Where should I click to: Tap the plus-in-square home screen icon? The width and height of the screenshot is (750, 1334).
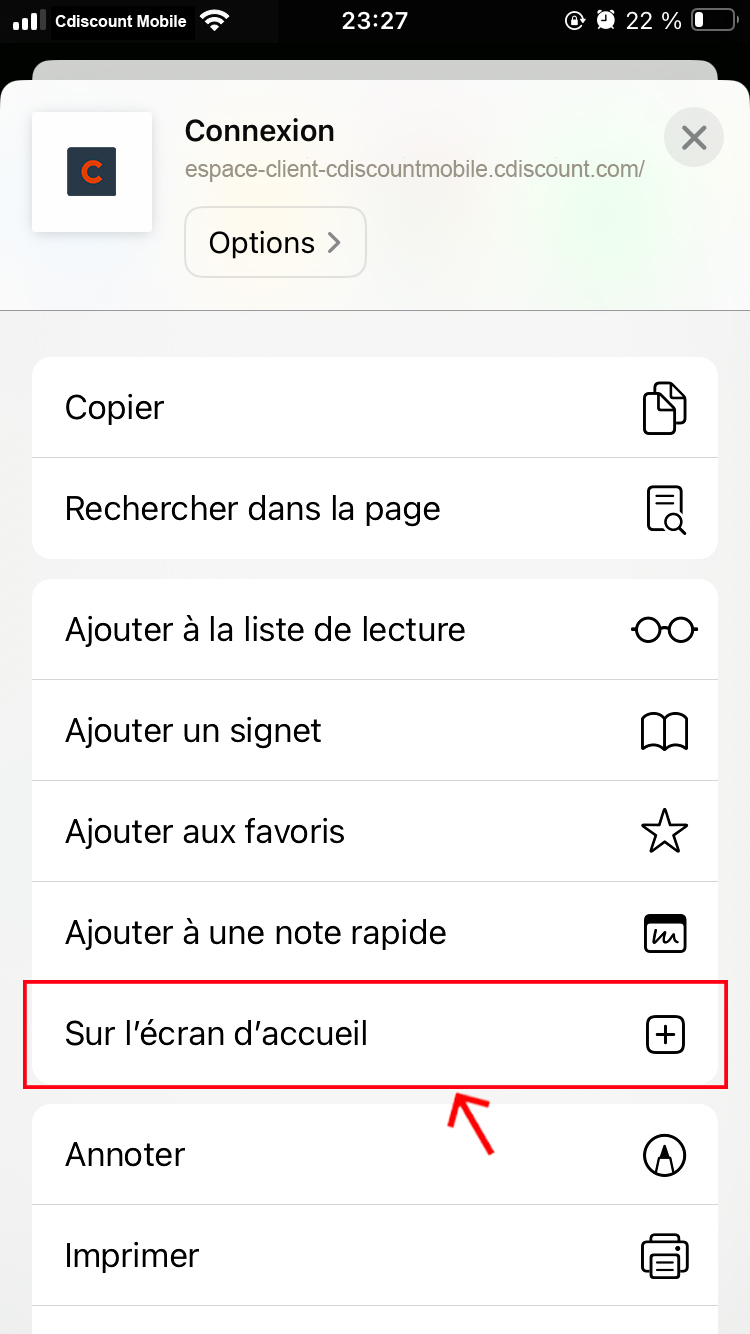664,1035
